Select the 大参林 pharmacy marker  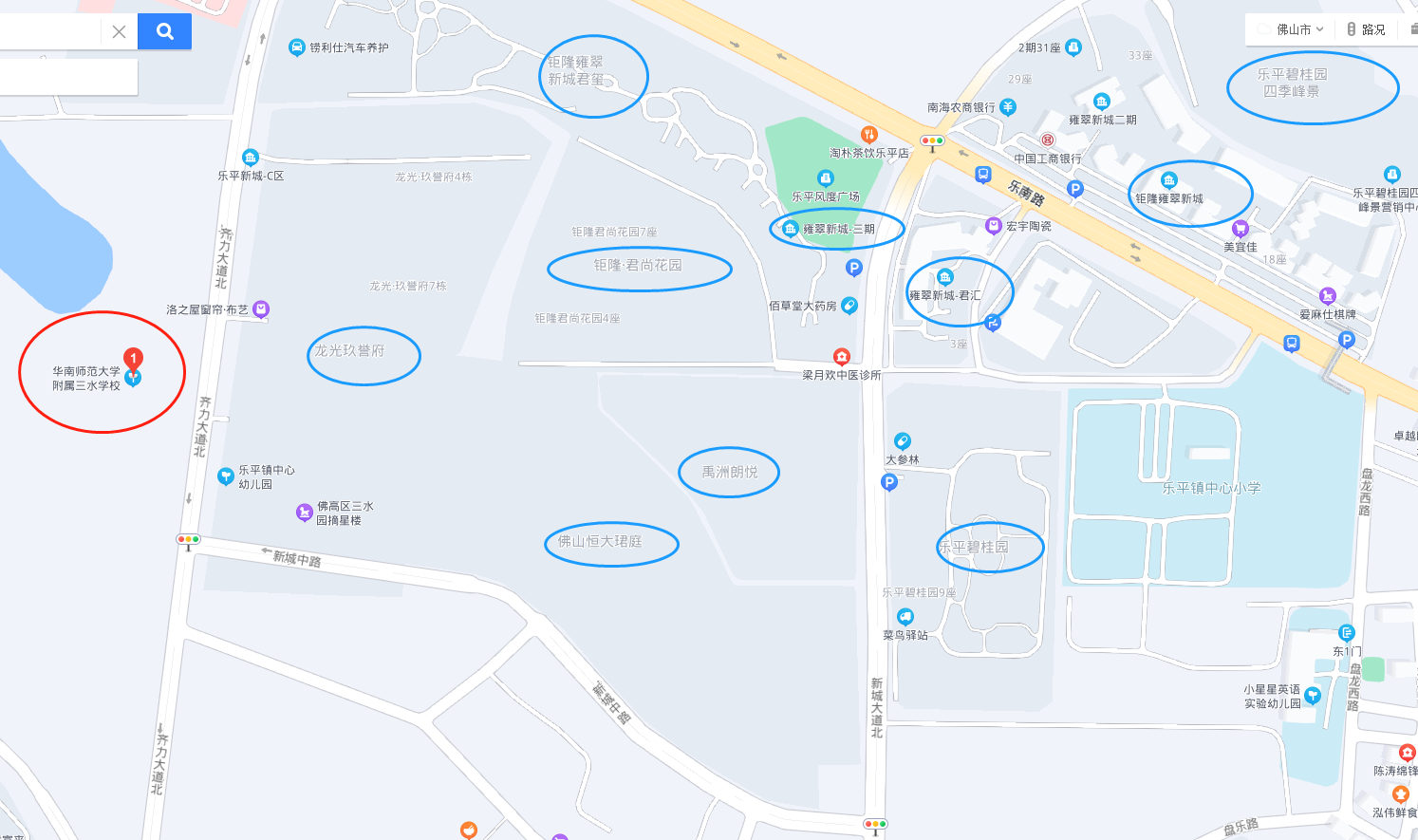coord(903,441)
